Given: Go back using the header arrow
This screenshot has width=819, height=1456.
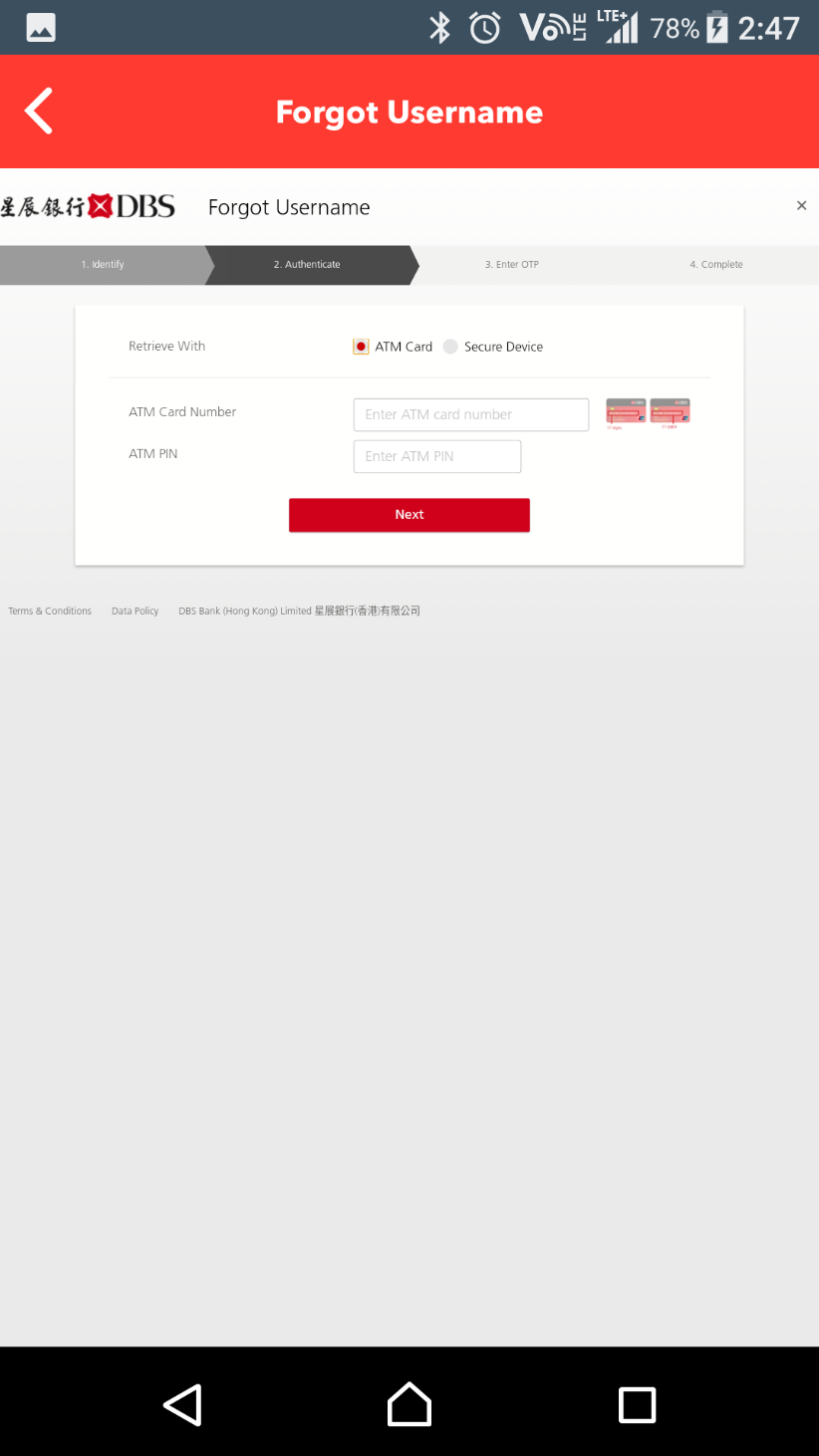Looking at the screenshot, I should (38, 111).
